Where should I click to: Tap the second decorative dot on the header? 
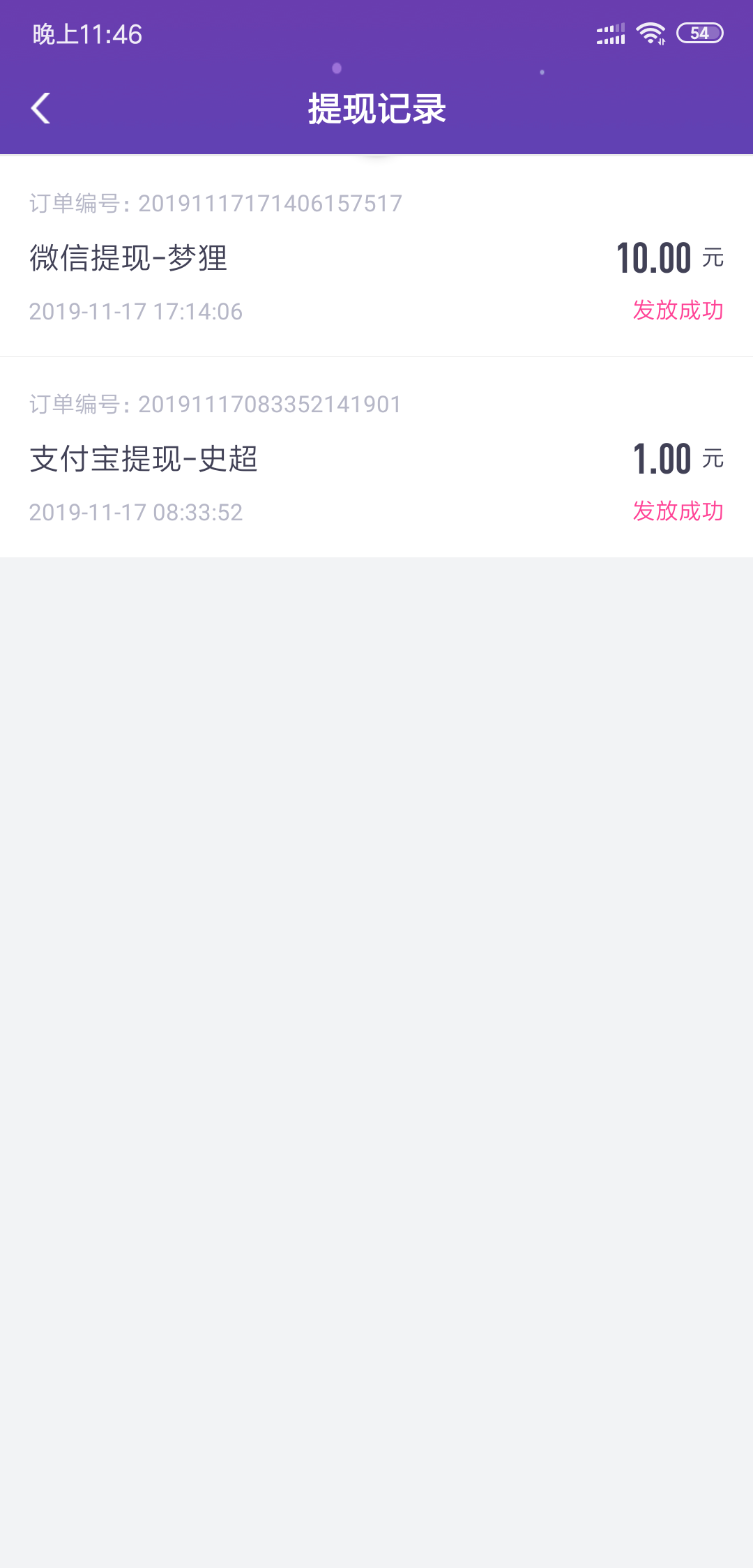coord(542,73)
